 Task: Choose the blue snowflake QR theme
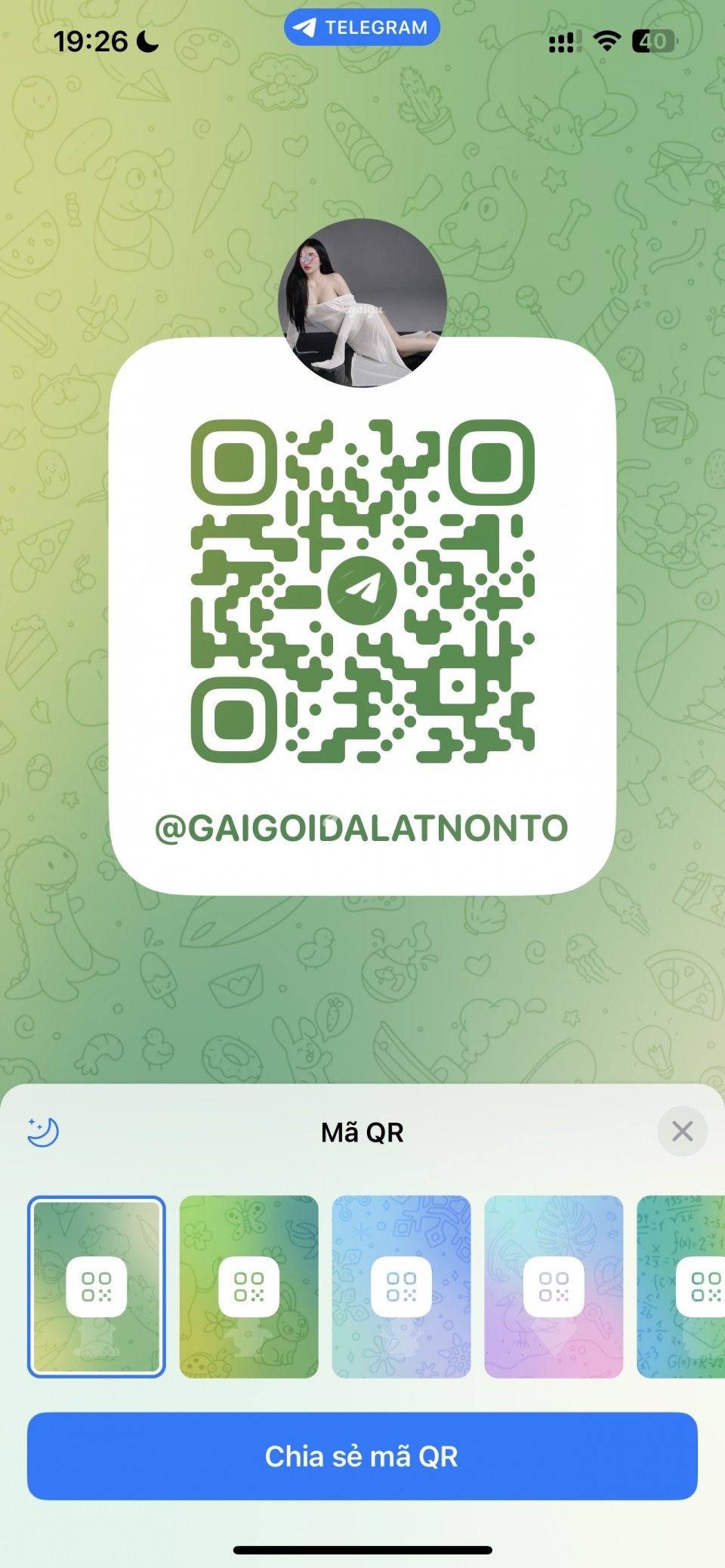(x=401, y=1286)
